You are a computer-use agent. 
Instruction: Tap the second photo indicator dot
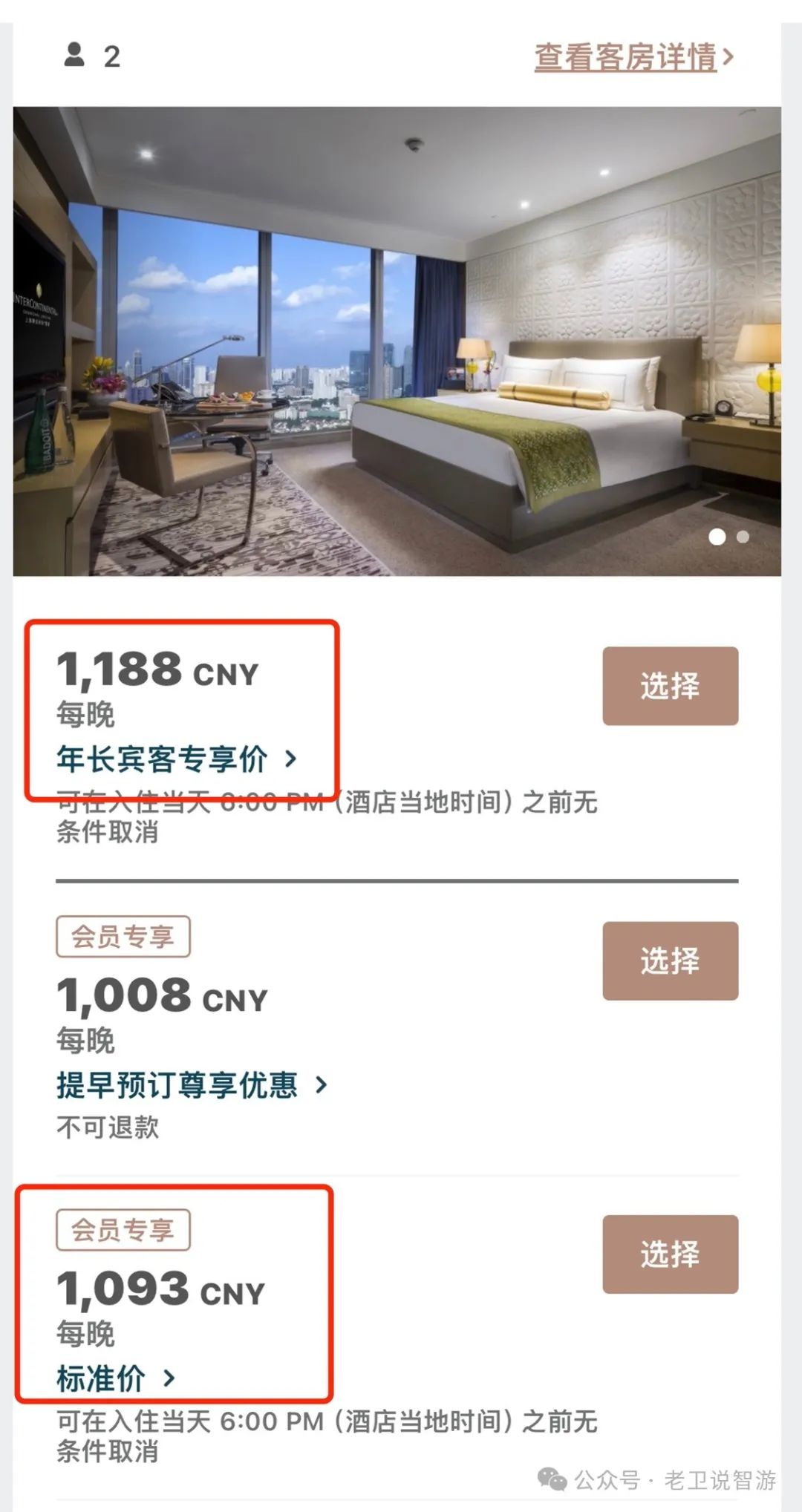pyautogui.click(x=742, y=537)
